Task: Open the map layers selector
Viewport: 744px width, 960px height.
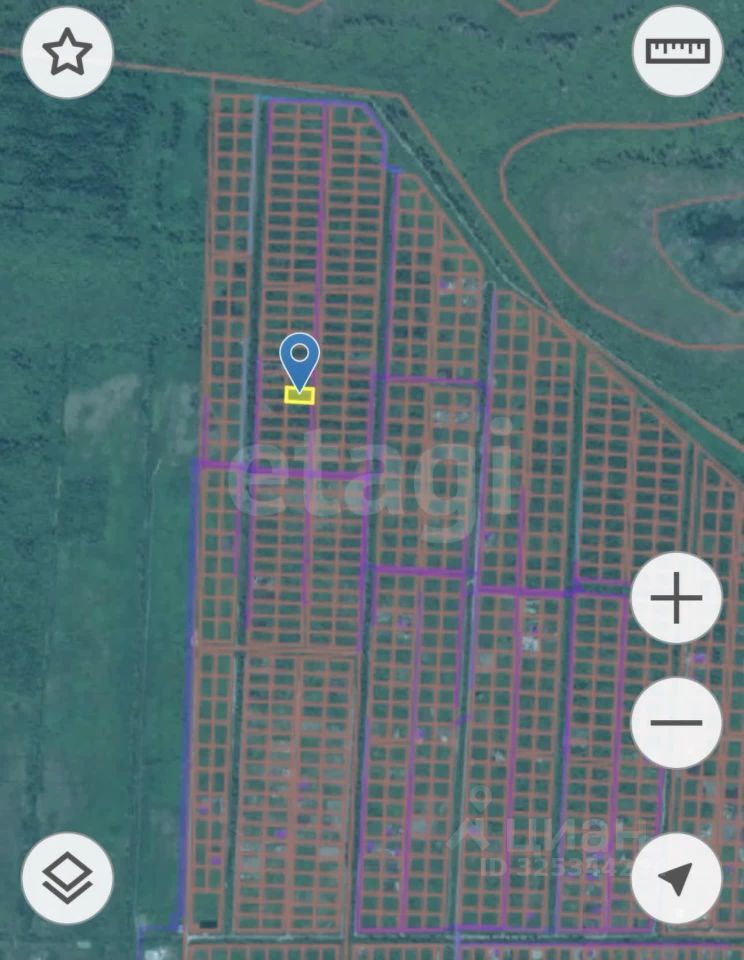Action: pos(67,878)
